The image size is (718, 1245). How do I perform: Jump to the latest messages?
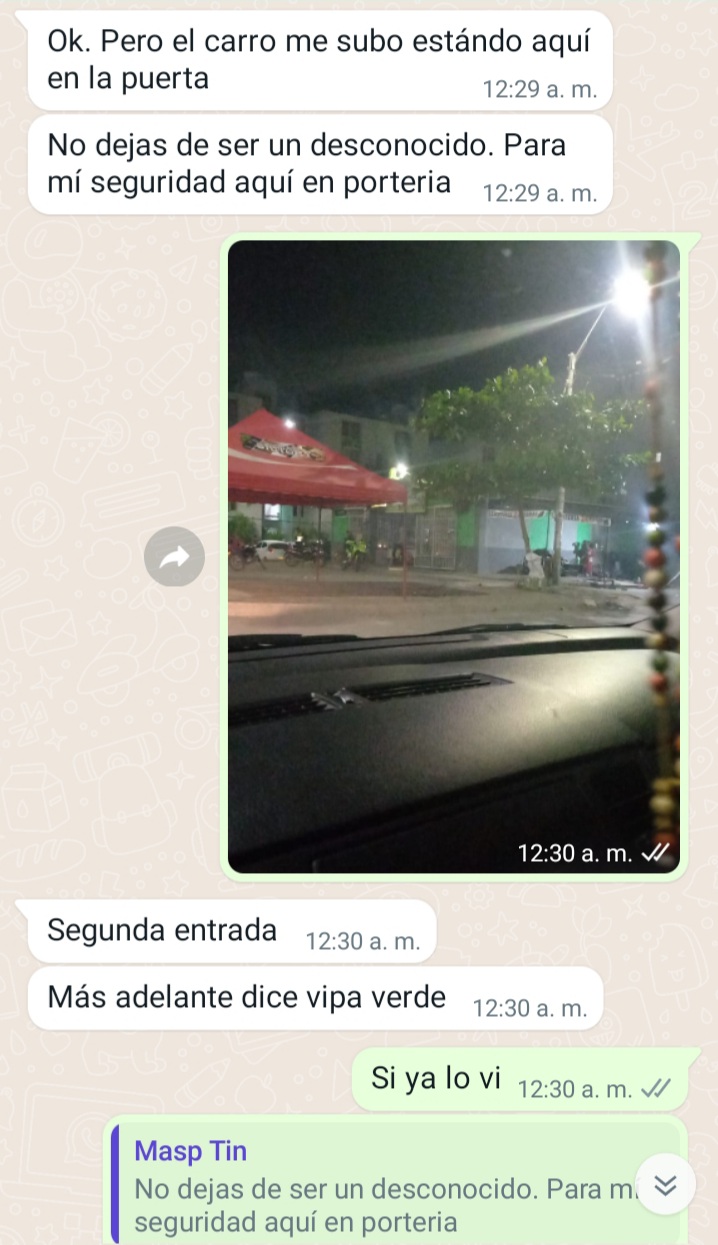(665, 1184)
